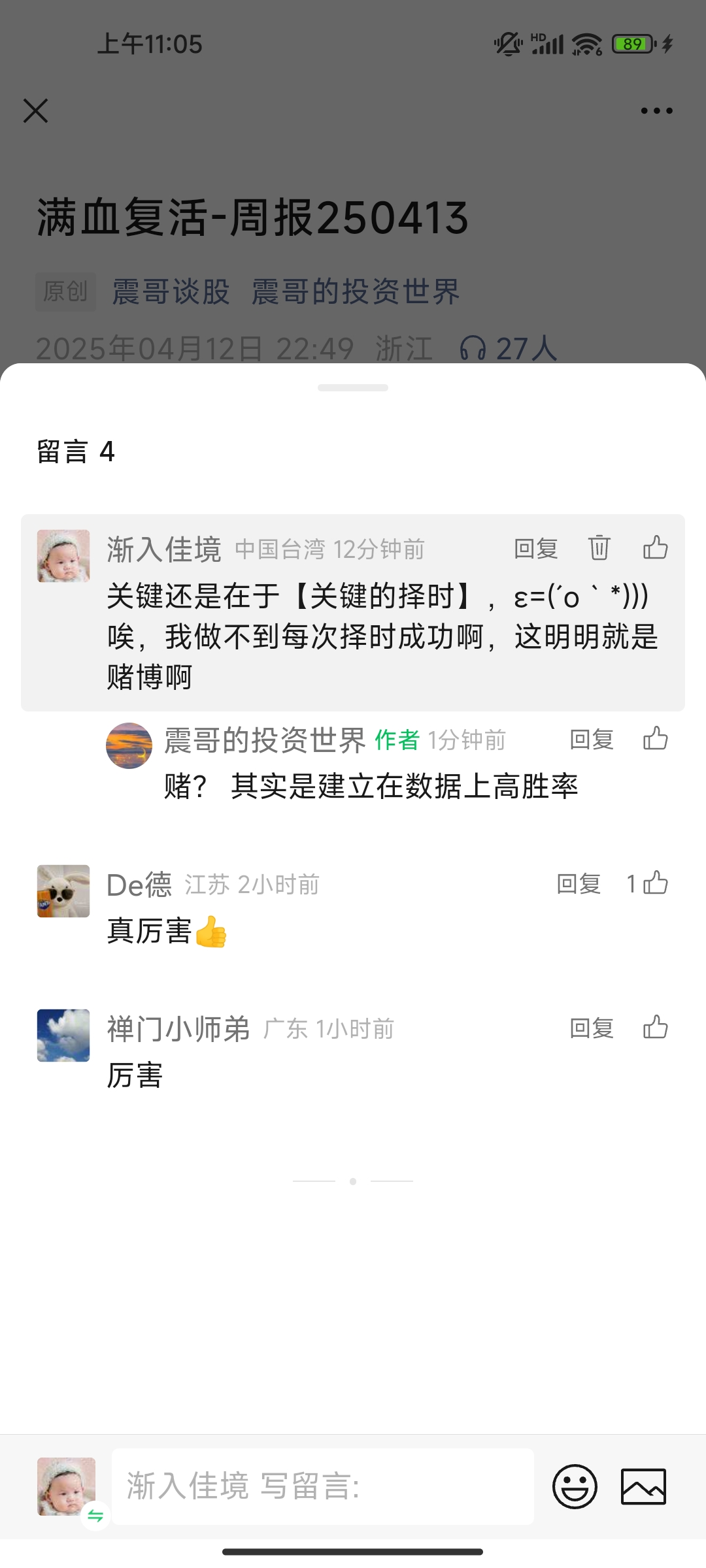Reply to the author 震哥的投资世界's response
This screenshot has height=1568, width=706.
point(591,740)
